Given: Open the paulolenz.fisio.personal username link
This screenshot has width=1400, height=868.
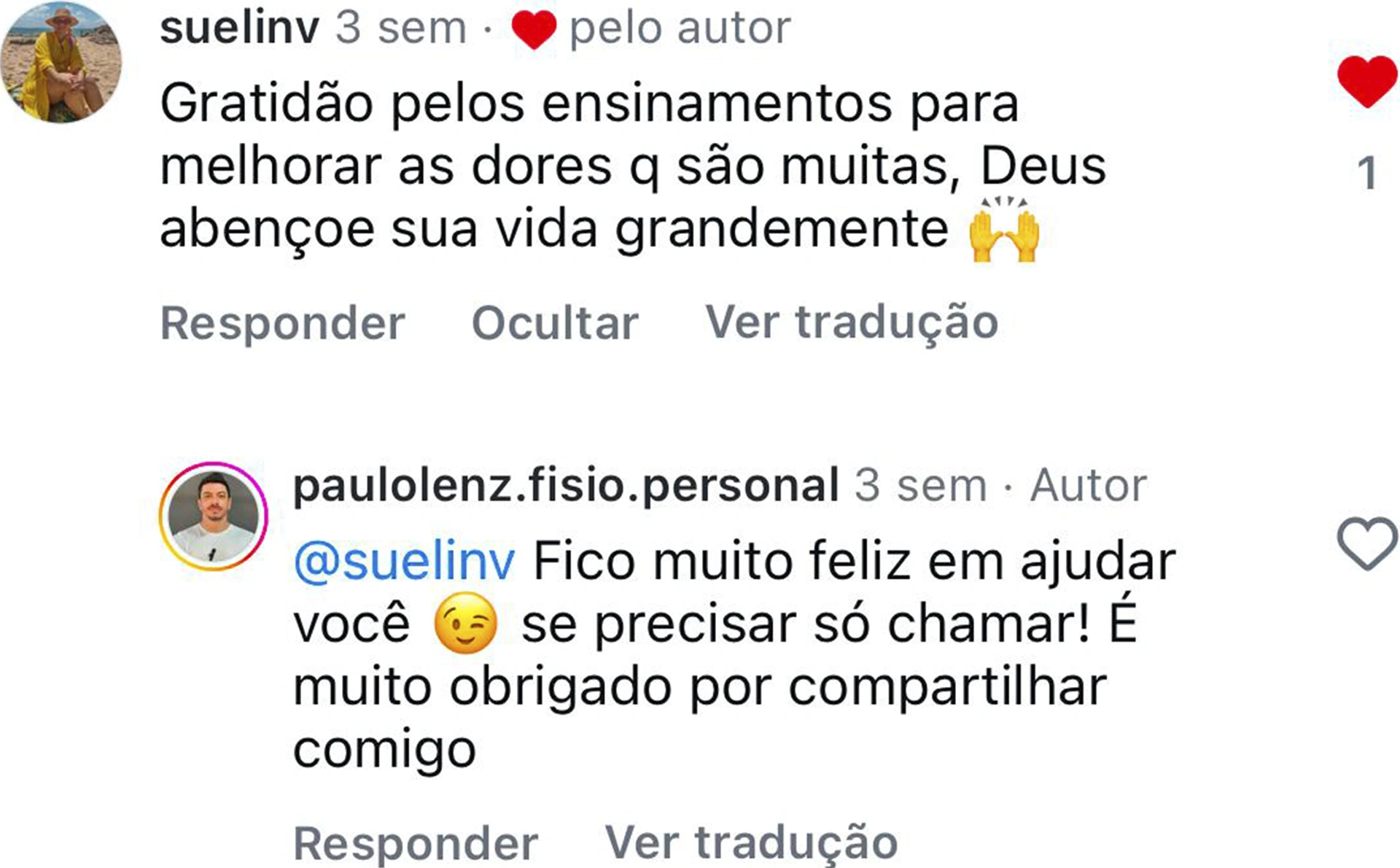Looking at the screenshot, I should [565, 485].
